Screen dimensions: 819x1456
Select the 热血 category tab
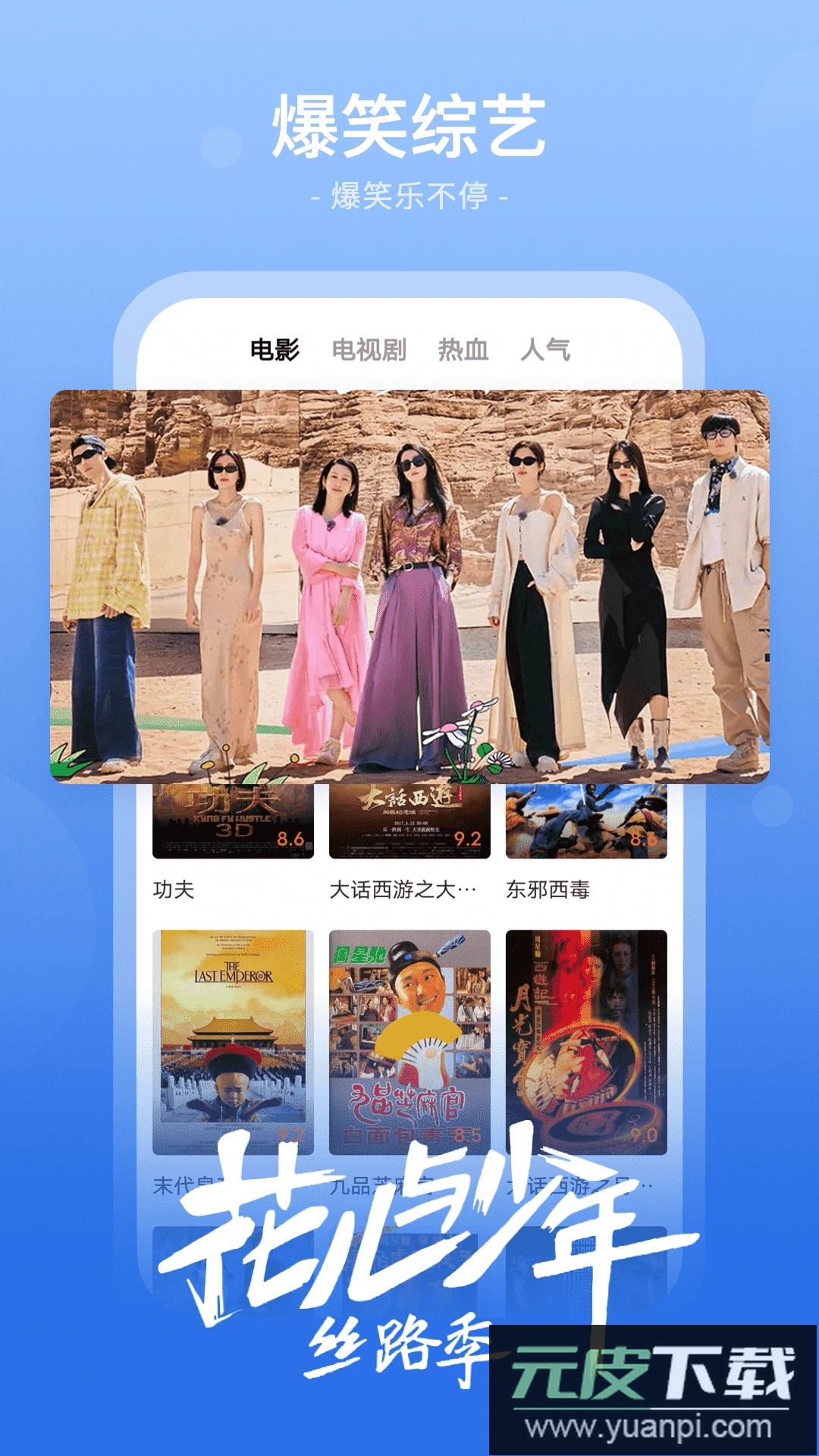(463, 350)
